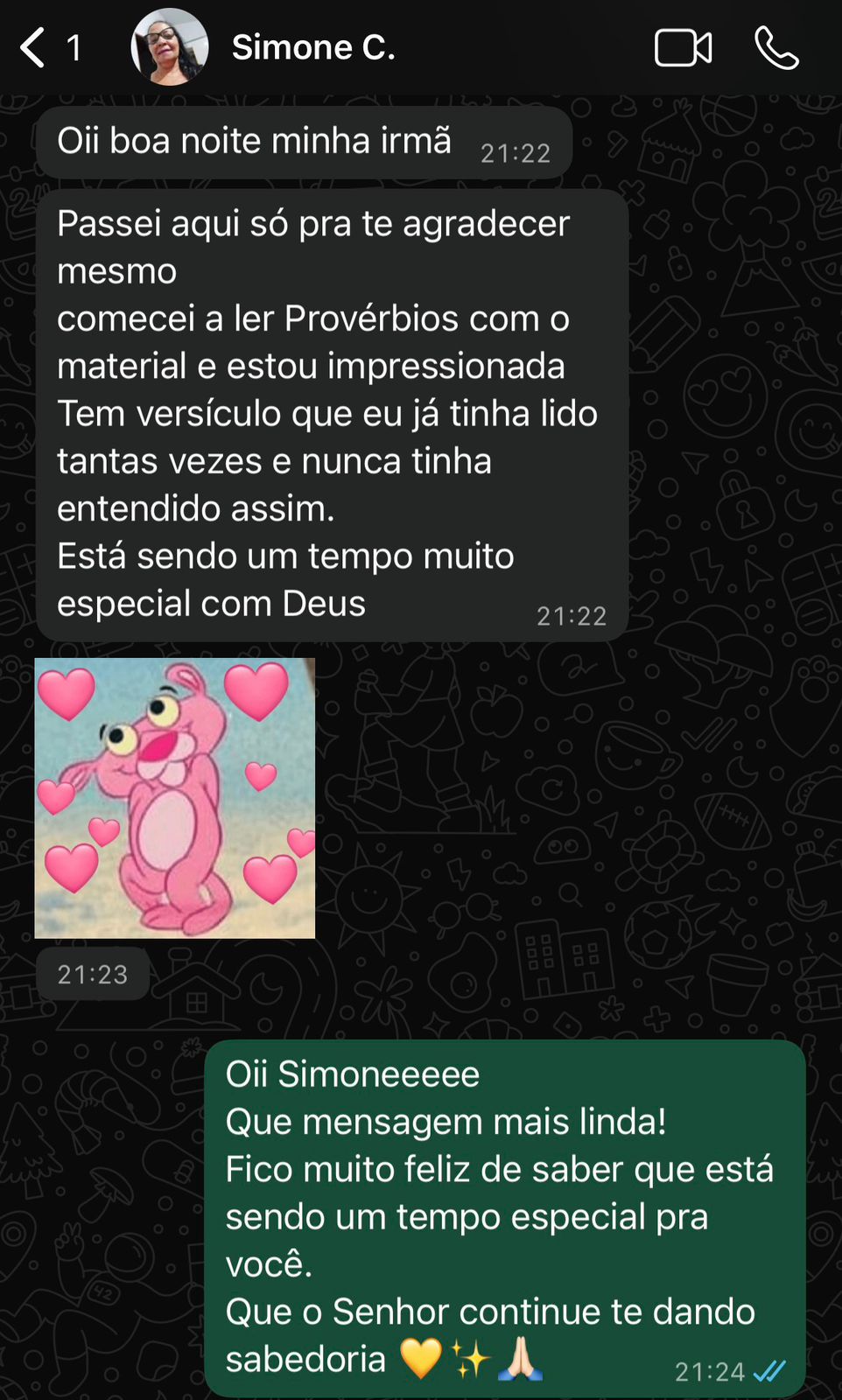The height and width of the screenshot is (1400, 842).
Task: Open Simone C.'s profile photo
Action: pyautogui.click(x=169, y=47)
